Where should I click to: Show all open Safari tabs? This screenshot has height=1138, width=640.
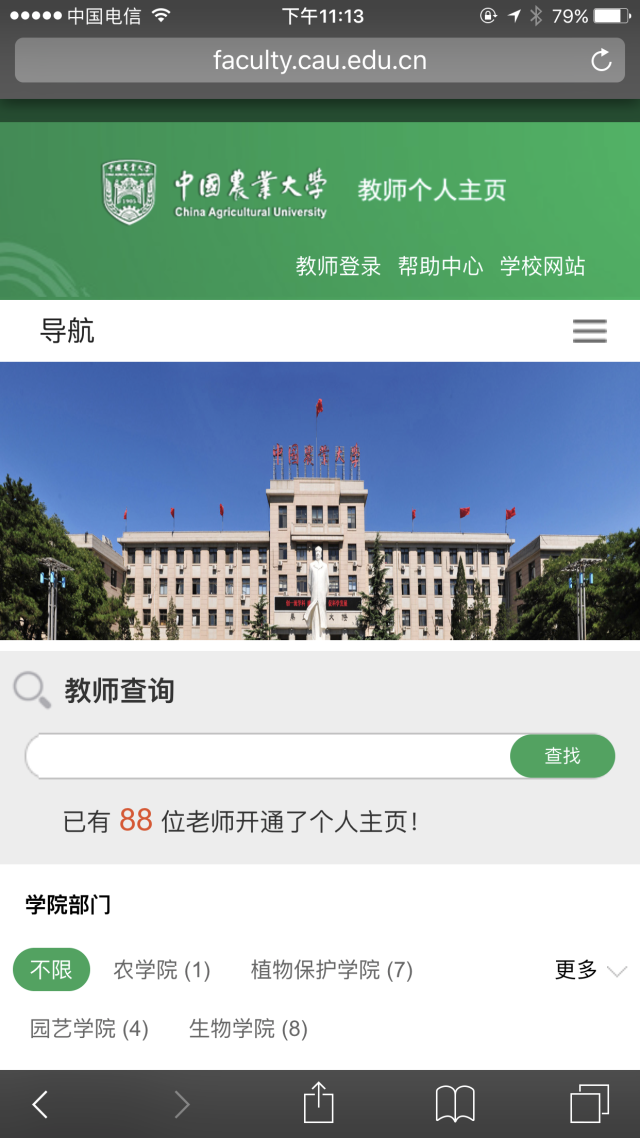[589, 1104]
